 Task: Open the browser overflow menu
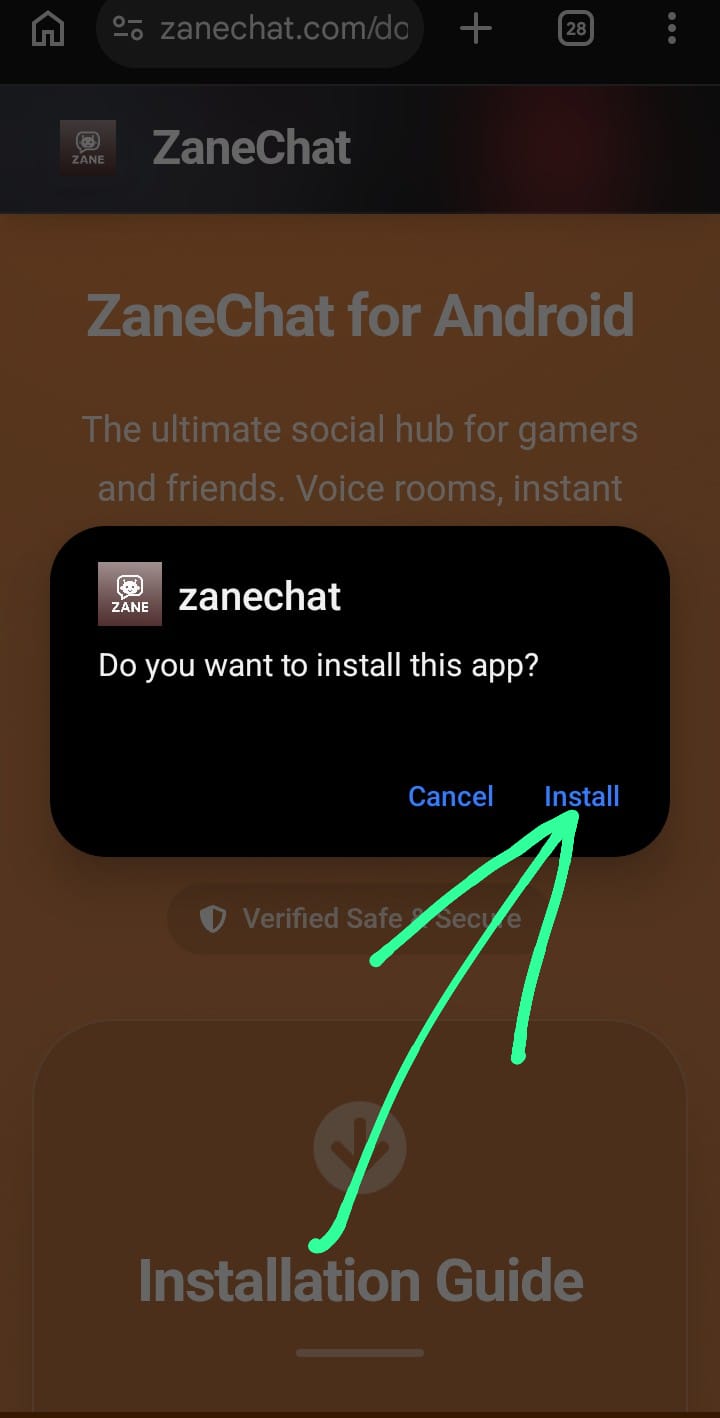pos(671,29)
